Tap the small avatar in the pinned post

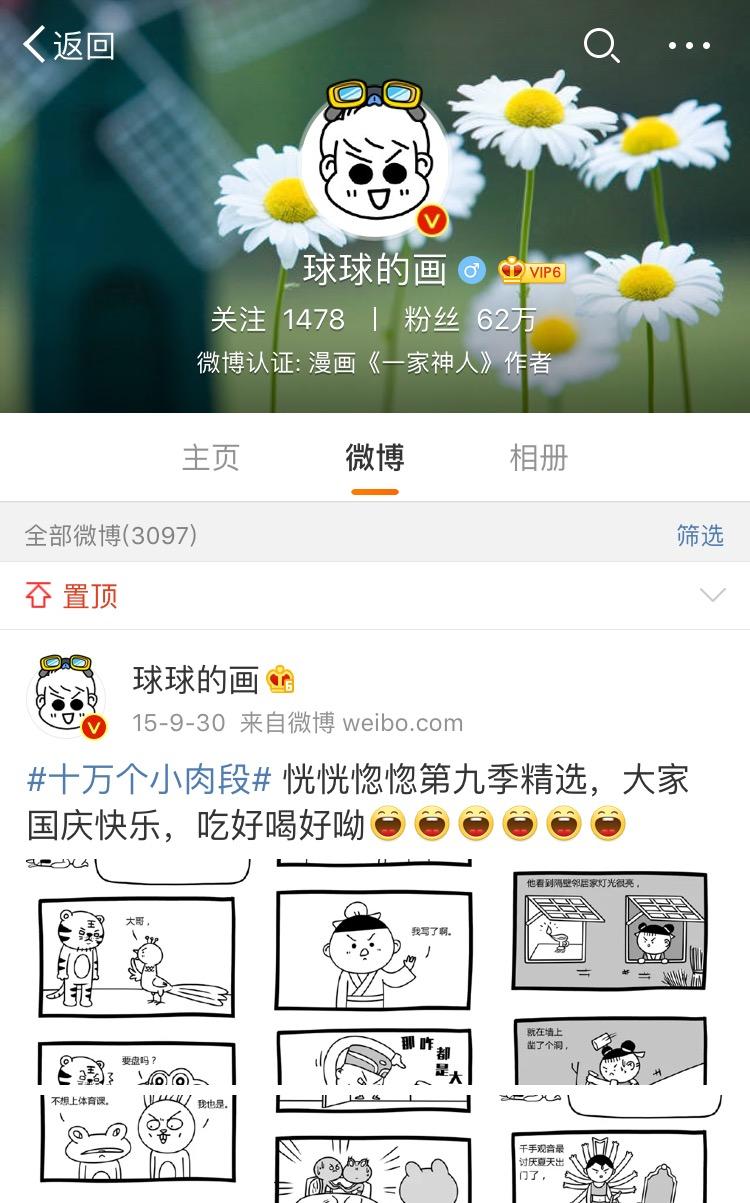(x=67, y=697)
